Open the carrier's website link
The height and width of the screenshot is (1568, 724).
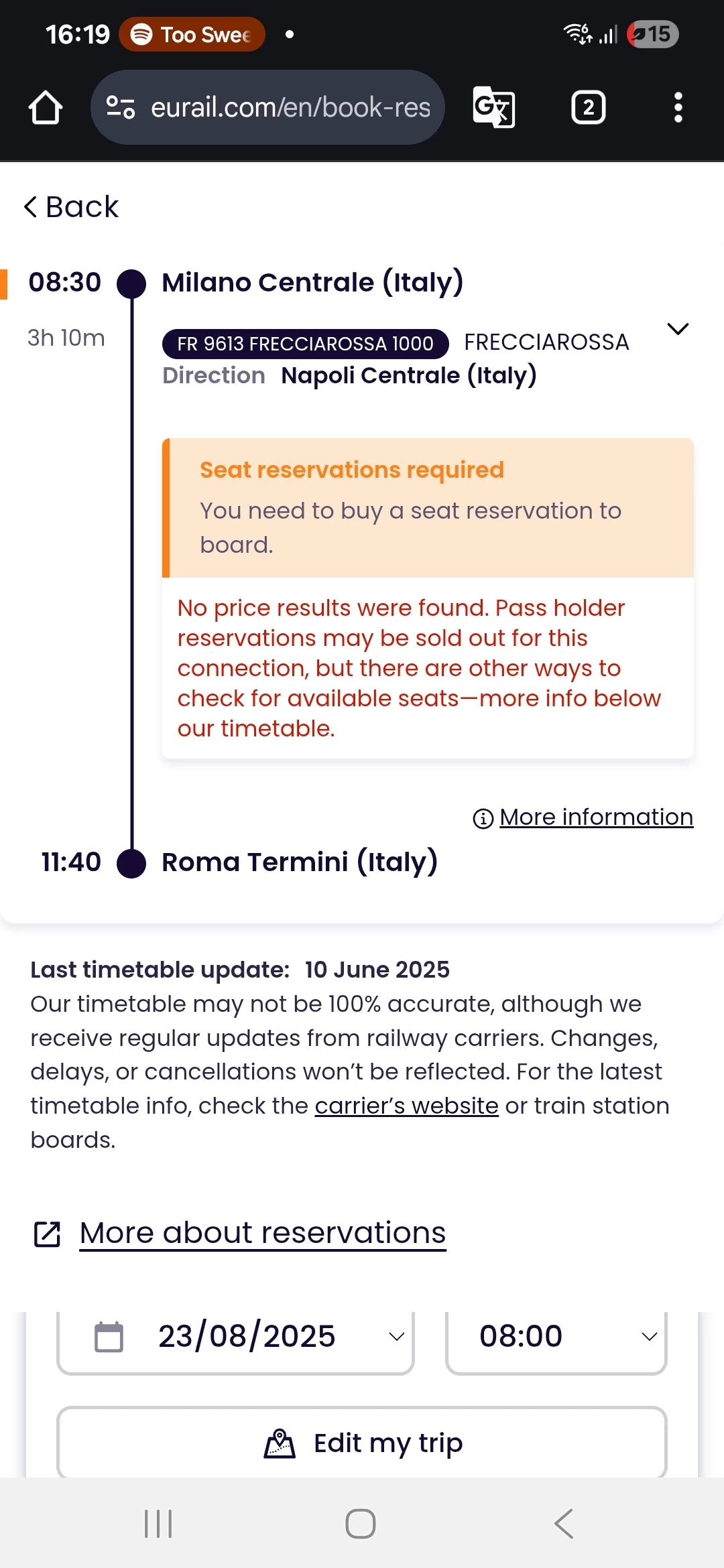tap(407, 1106)
